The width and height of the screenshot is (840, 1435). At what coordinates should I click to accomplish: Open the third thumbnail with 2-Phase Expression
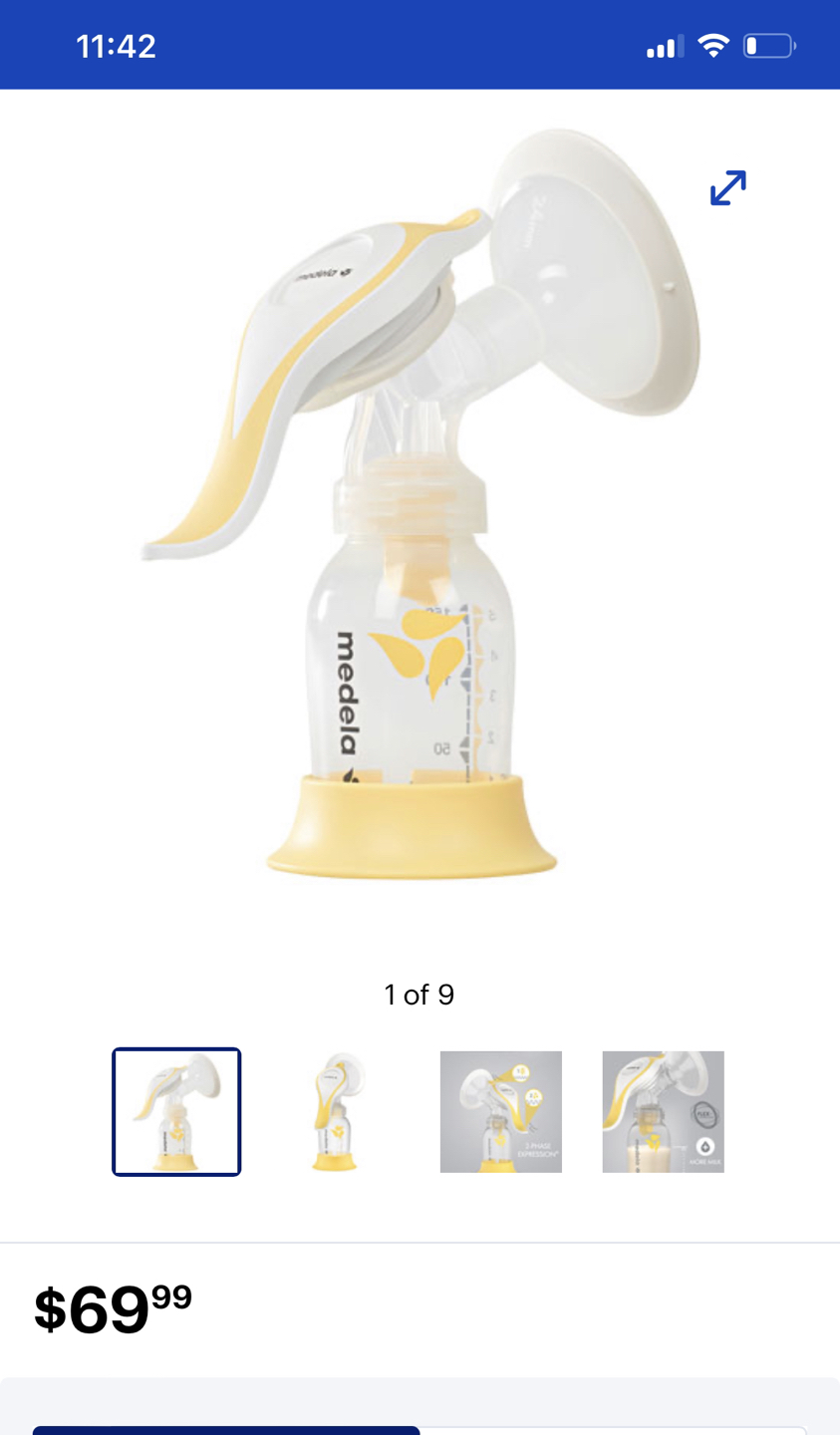point(501,1111)
